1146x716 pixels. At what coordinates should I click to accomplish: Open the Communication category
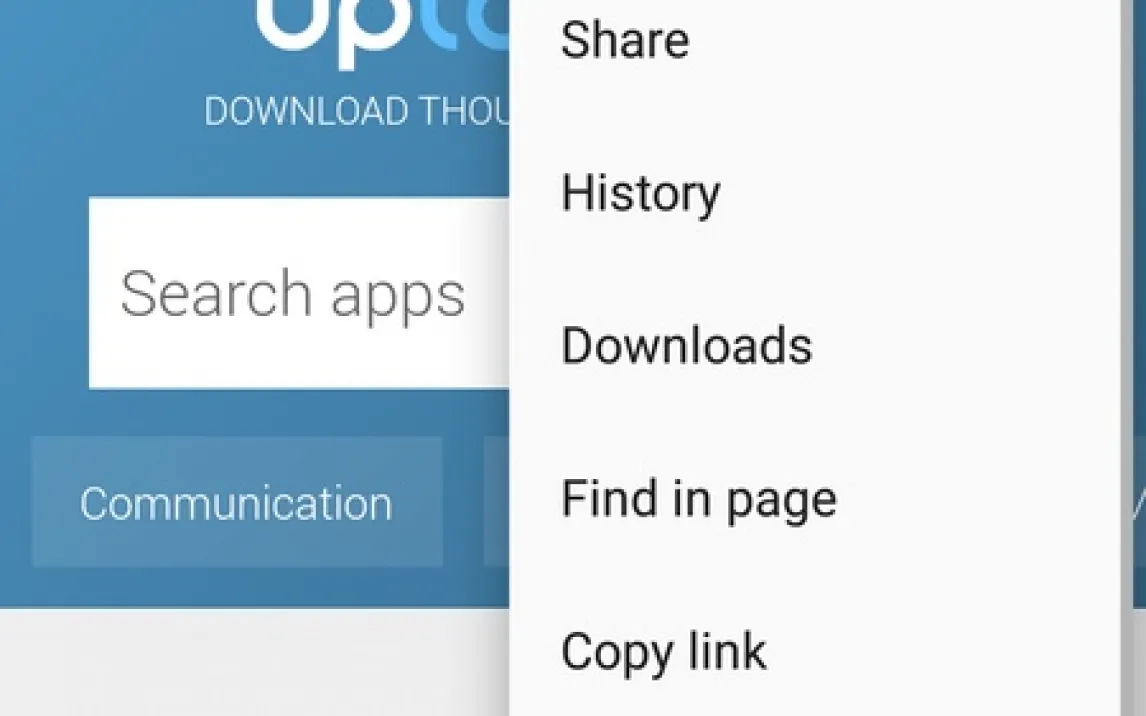tap(236, 503)
